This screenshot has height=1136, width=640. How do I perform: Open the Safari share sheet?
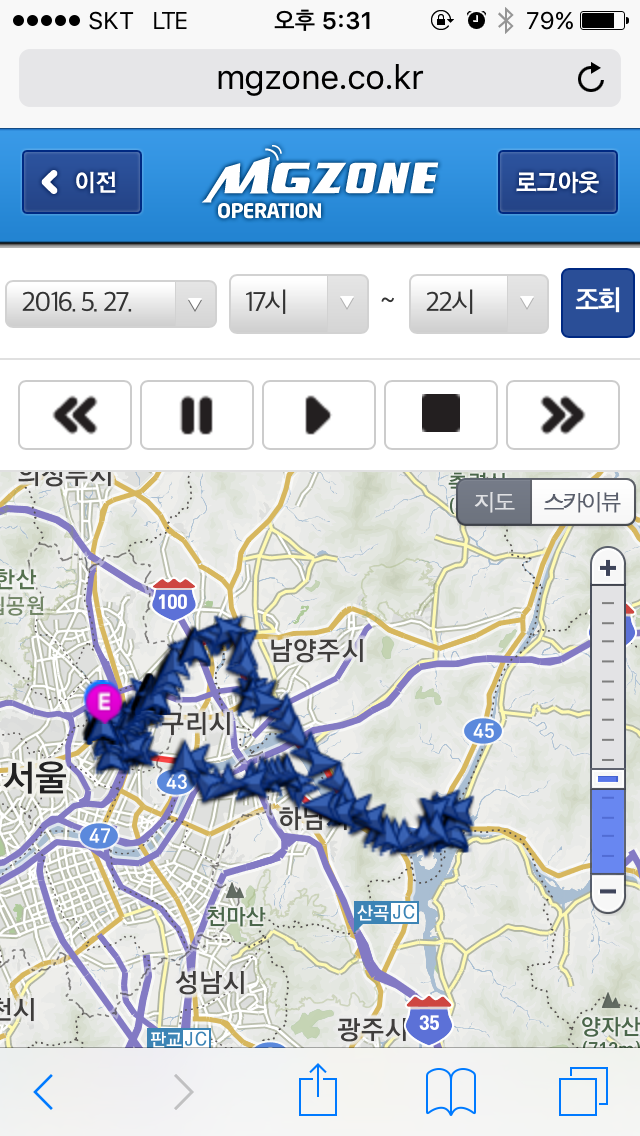click(x=318, y=1090)
